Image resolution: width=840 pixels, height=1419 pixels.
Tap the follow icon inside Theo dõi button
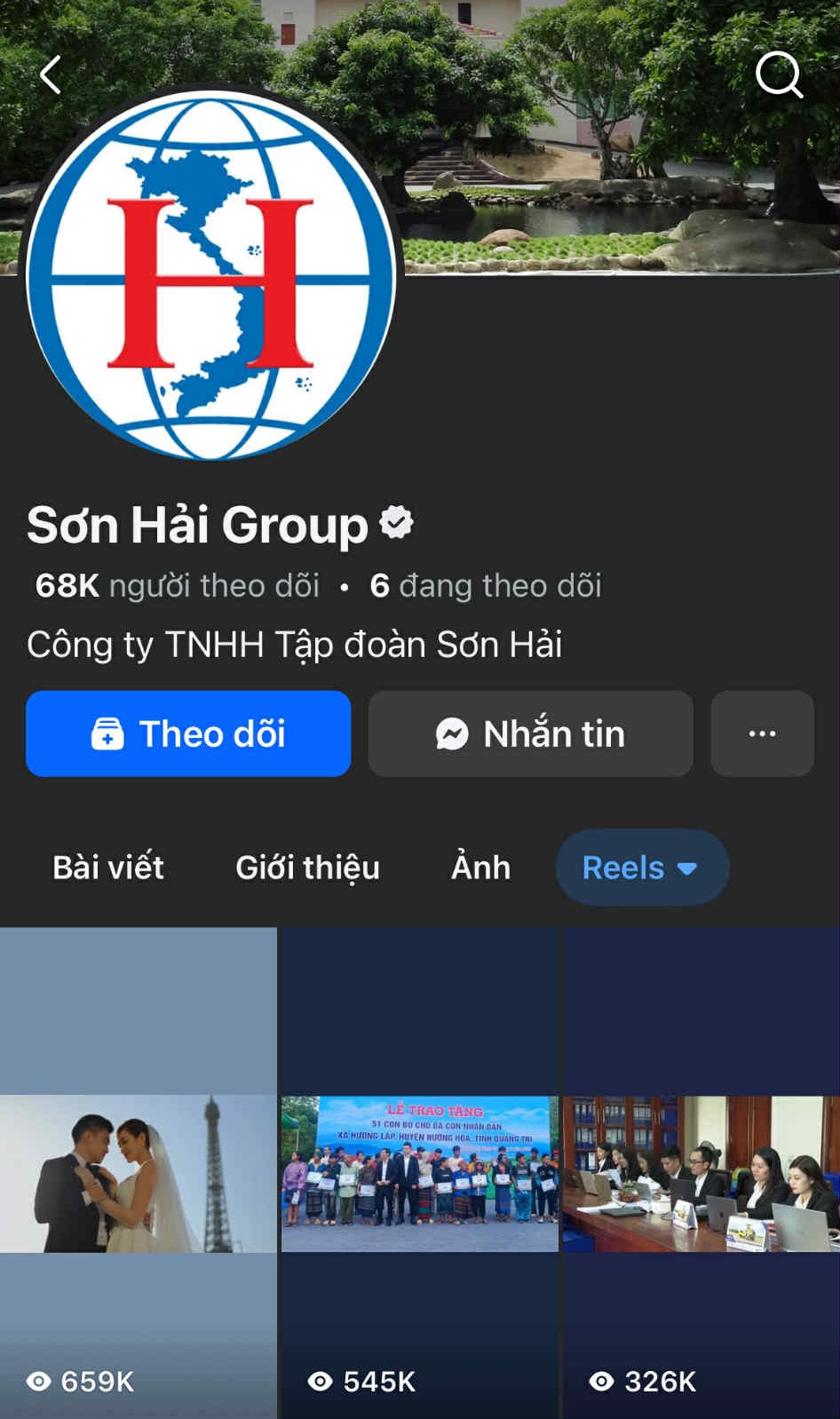(x=106, y=733)
